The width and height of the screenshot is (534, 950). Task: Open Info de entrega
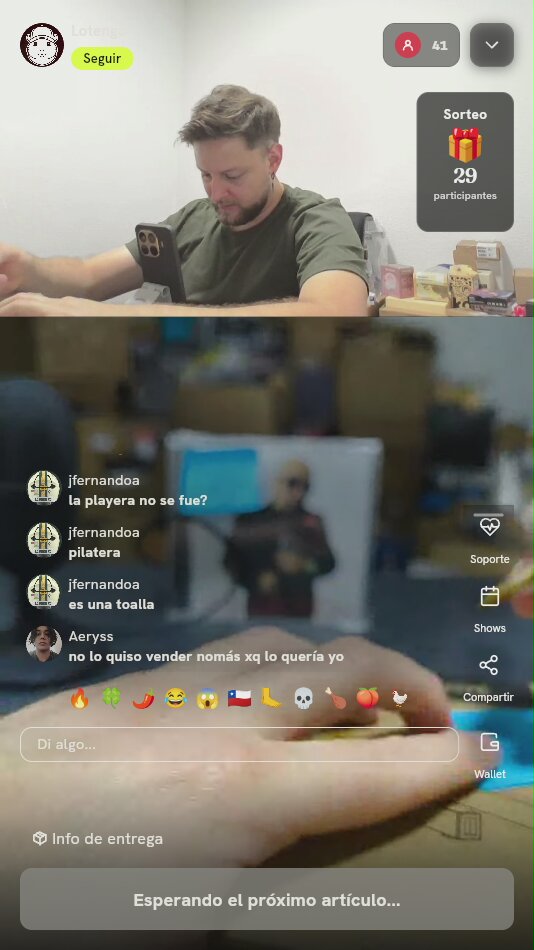(98, 839)
